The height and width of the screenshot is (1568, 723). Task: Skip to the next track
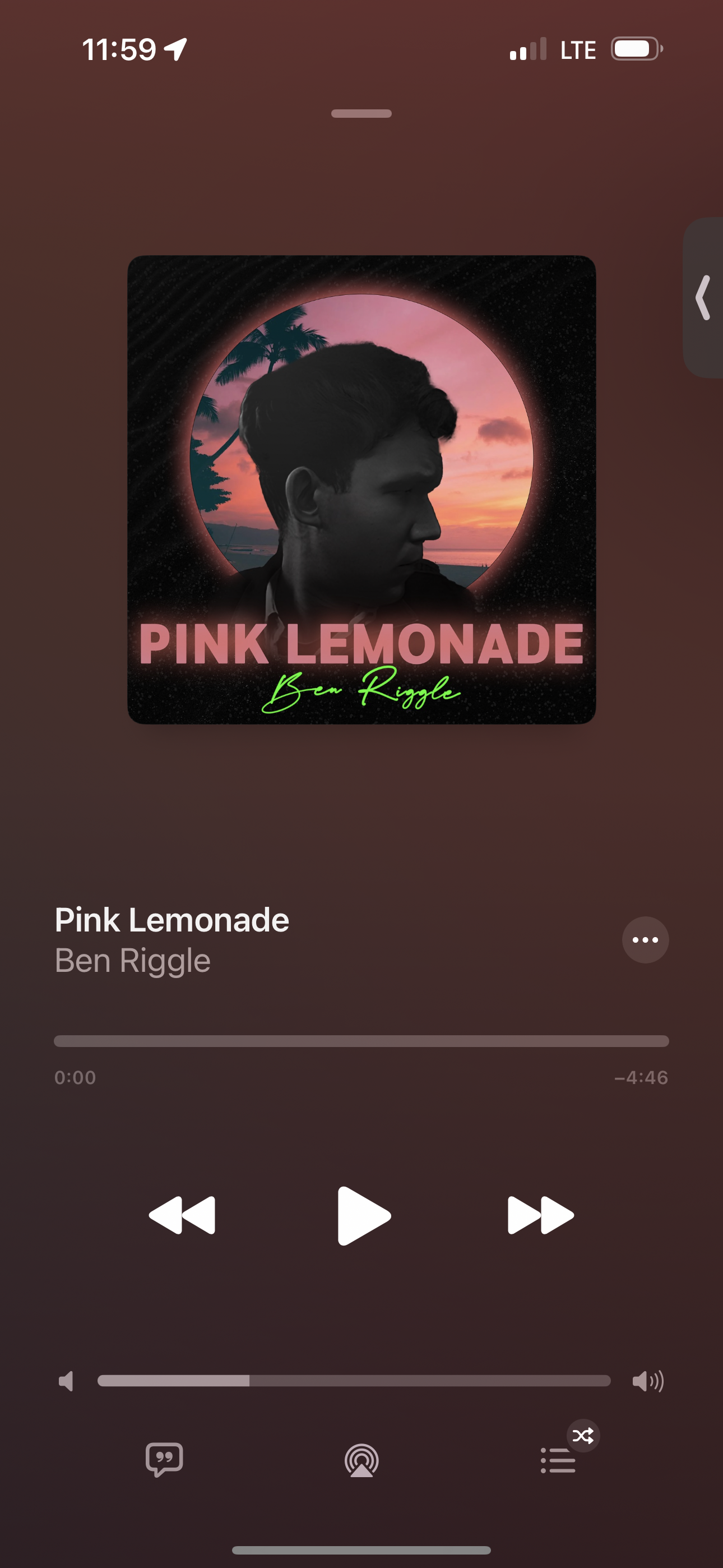click(x=540, y=1216)
